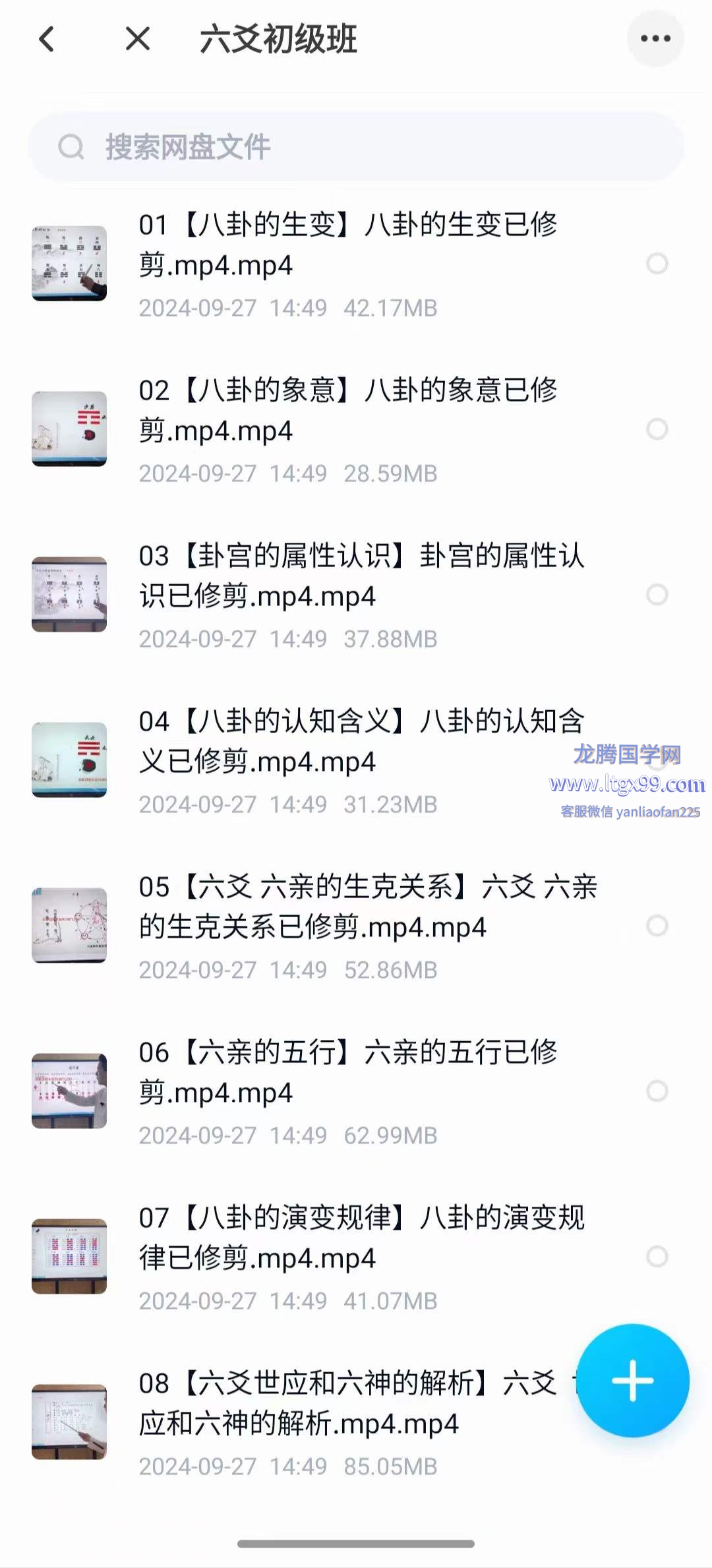The height and width of the screenshot is (1568, 712).
Task: Tap the 搜索网盘文件 search box
Action: click(x=356, y=147)
